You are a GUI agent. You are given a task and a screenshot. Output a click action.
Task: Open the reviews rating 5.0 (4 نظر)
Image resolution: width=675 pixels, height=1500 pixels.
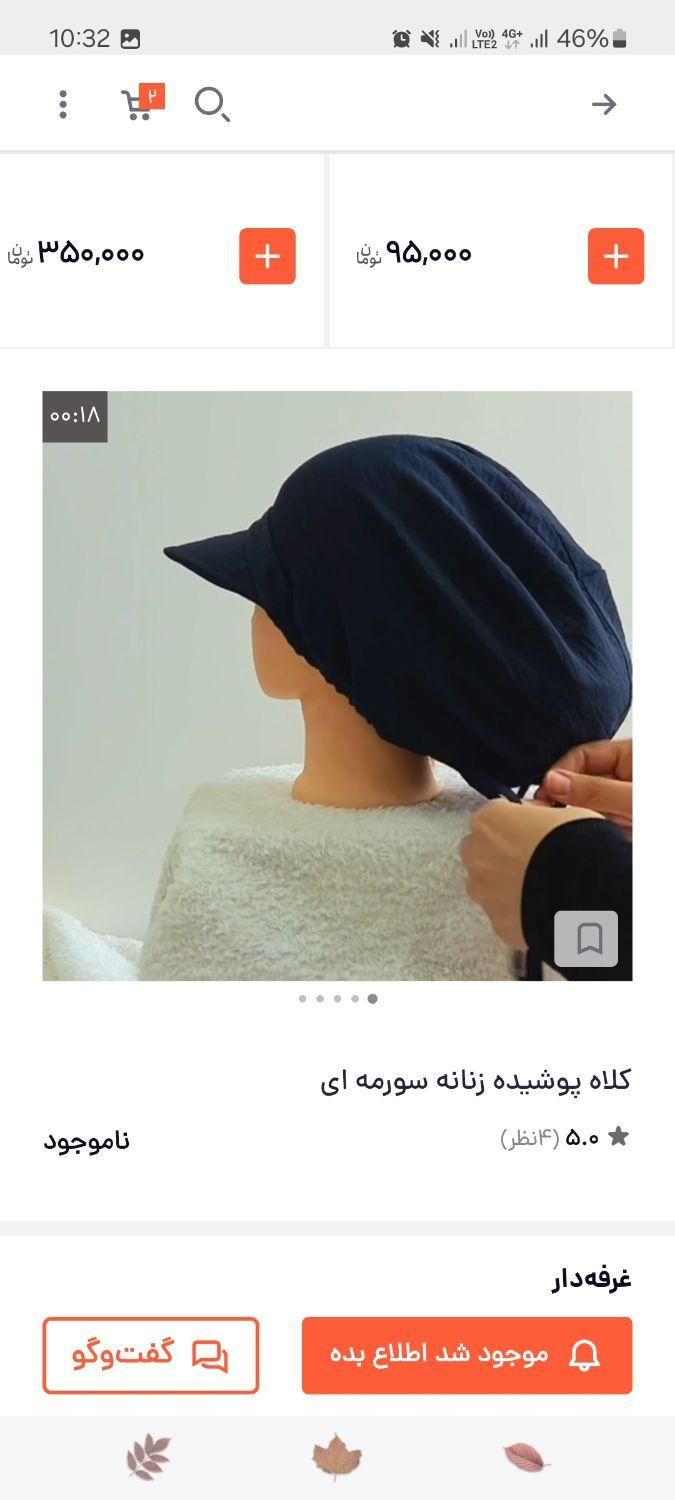click(x=565, y=1137)
